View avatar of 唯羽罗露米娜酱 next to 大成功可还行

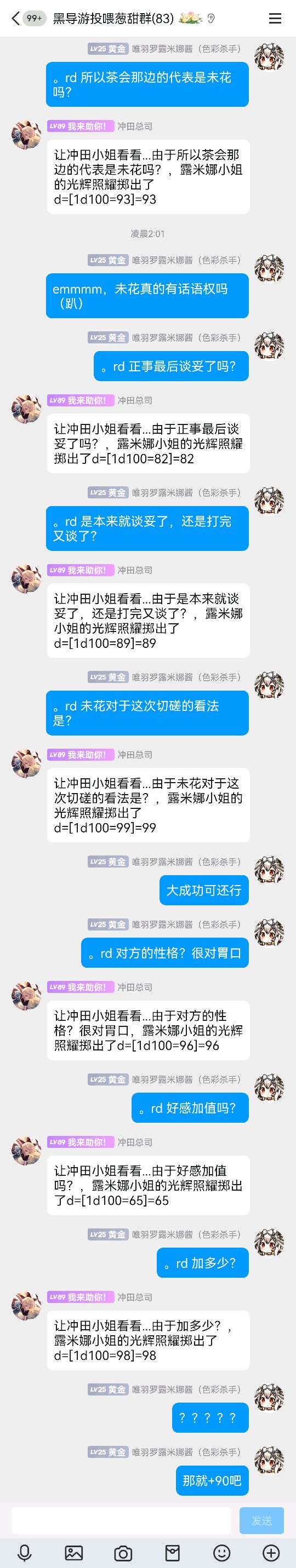(x=269, y=869)
